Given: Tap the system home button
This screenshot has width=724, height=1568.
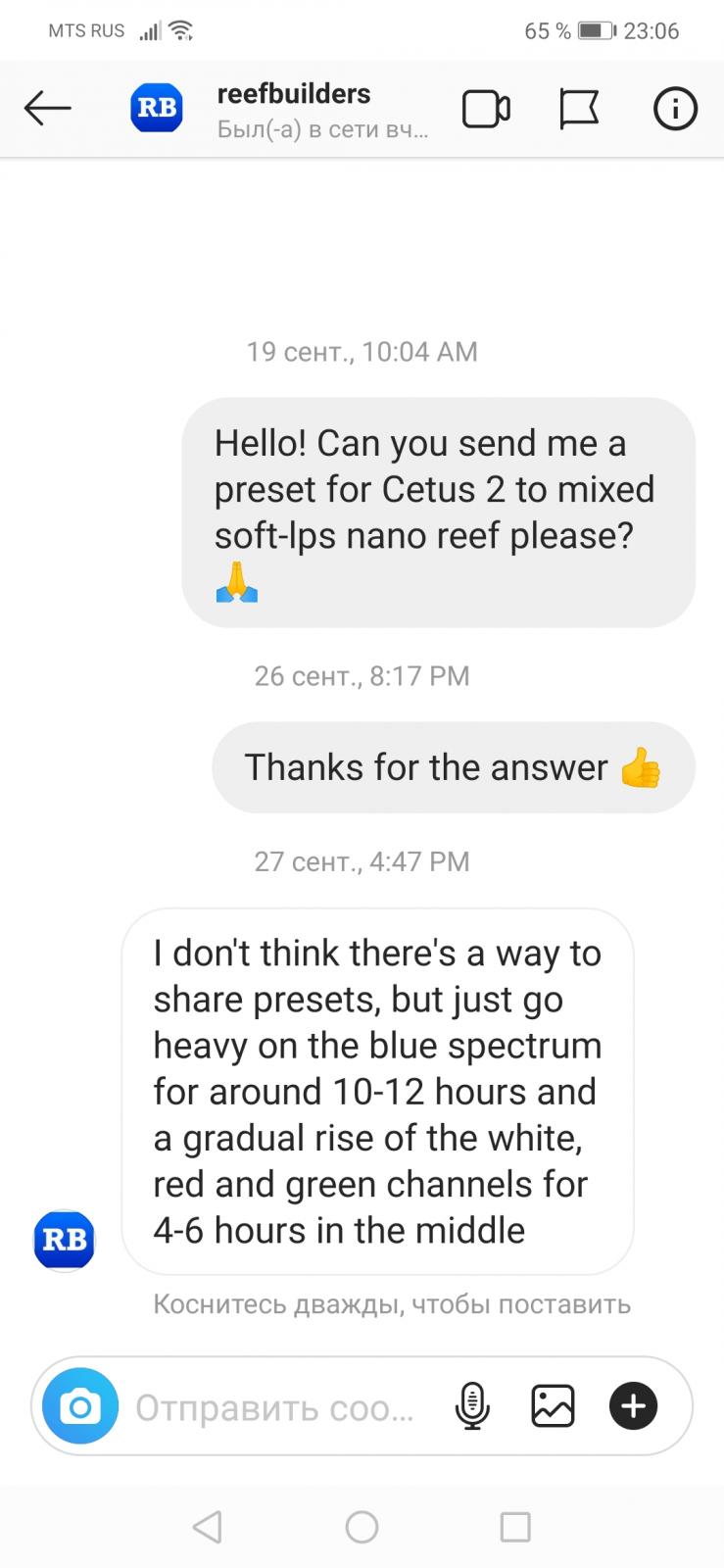Looking at the screenshot, I should pyautogui.click(x=362, y=1526).
